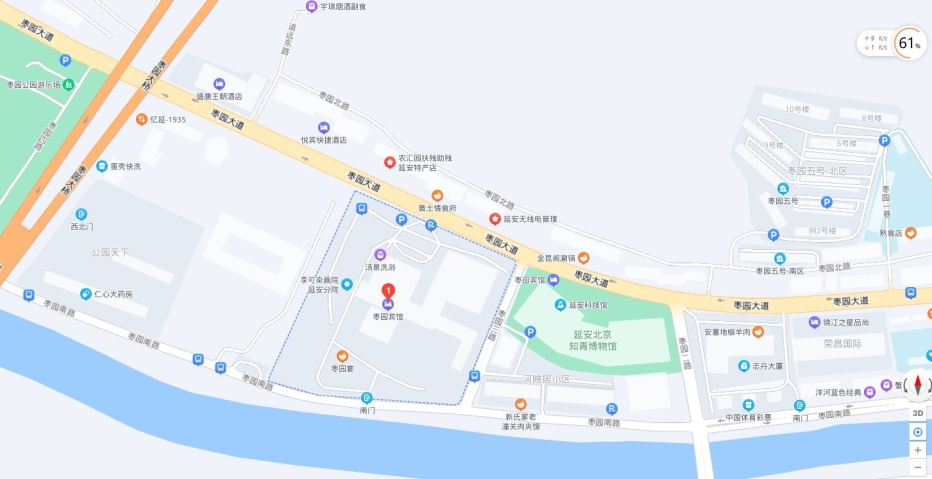Tap the 安塞地椒羊肉 restaurant marker
This screenshot has height=479, width=932.
tap(758, 332)
